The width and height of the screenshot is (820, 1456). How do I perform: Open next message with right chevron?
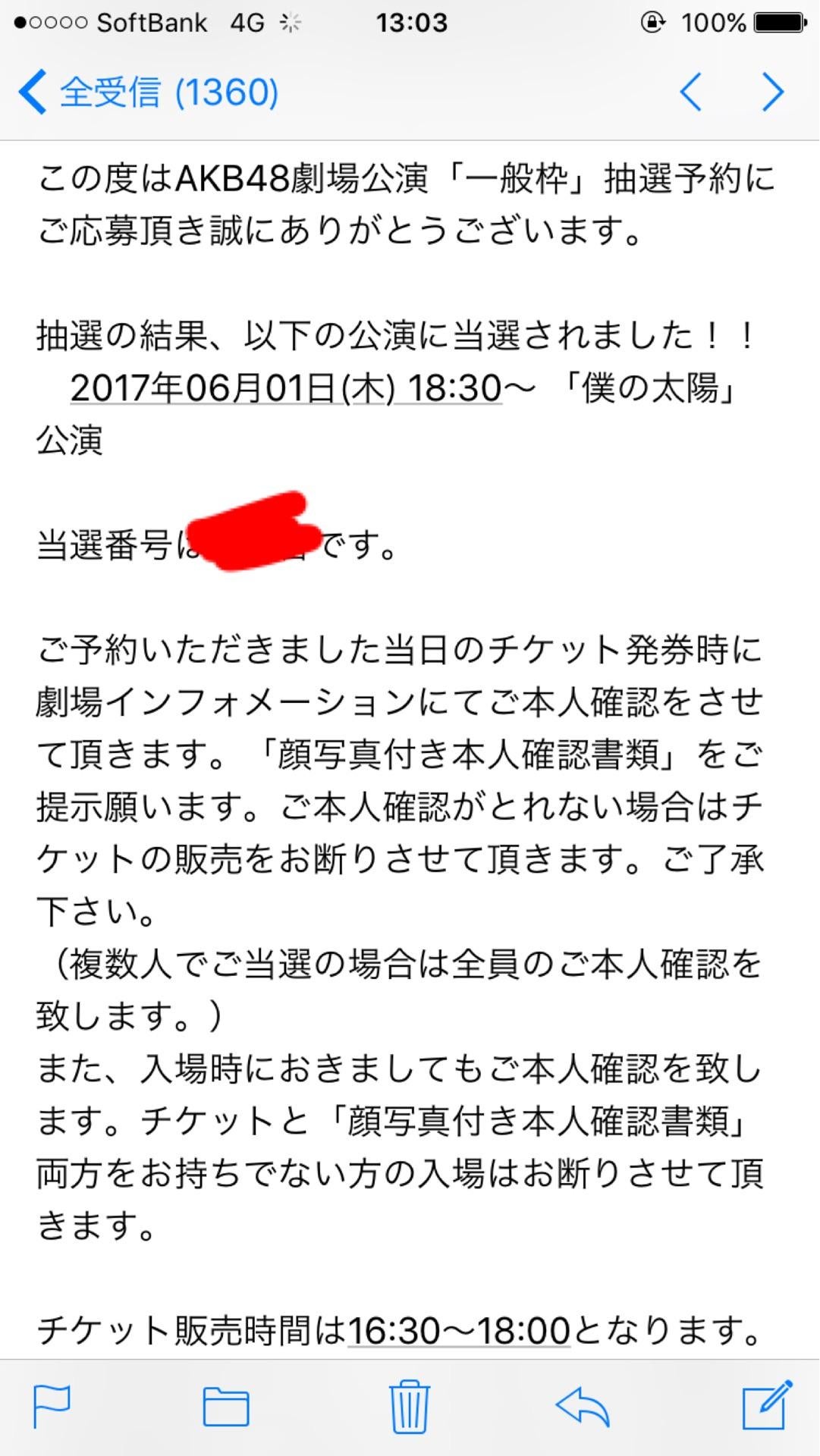[x=772, y=91]
